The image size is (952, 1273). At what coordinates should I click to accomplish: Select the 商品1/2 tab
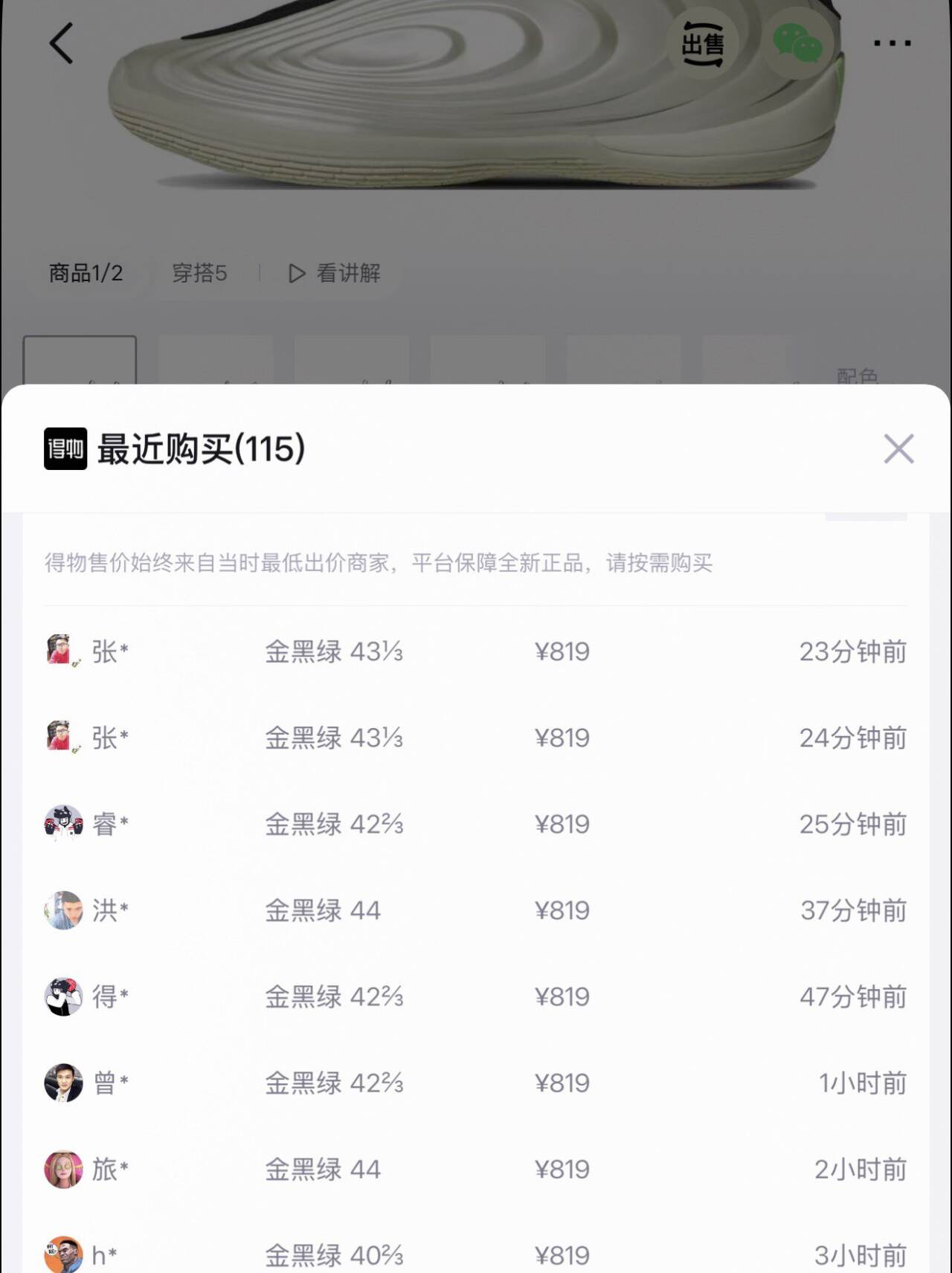pyautogui.click(x=86, y=274)
